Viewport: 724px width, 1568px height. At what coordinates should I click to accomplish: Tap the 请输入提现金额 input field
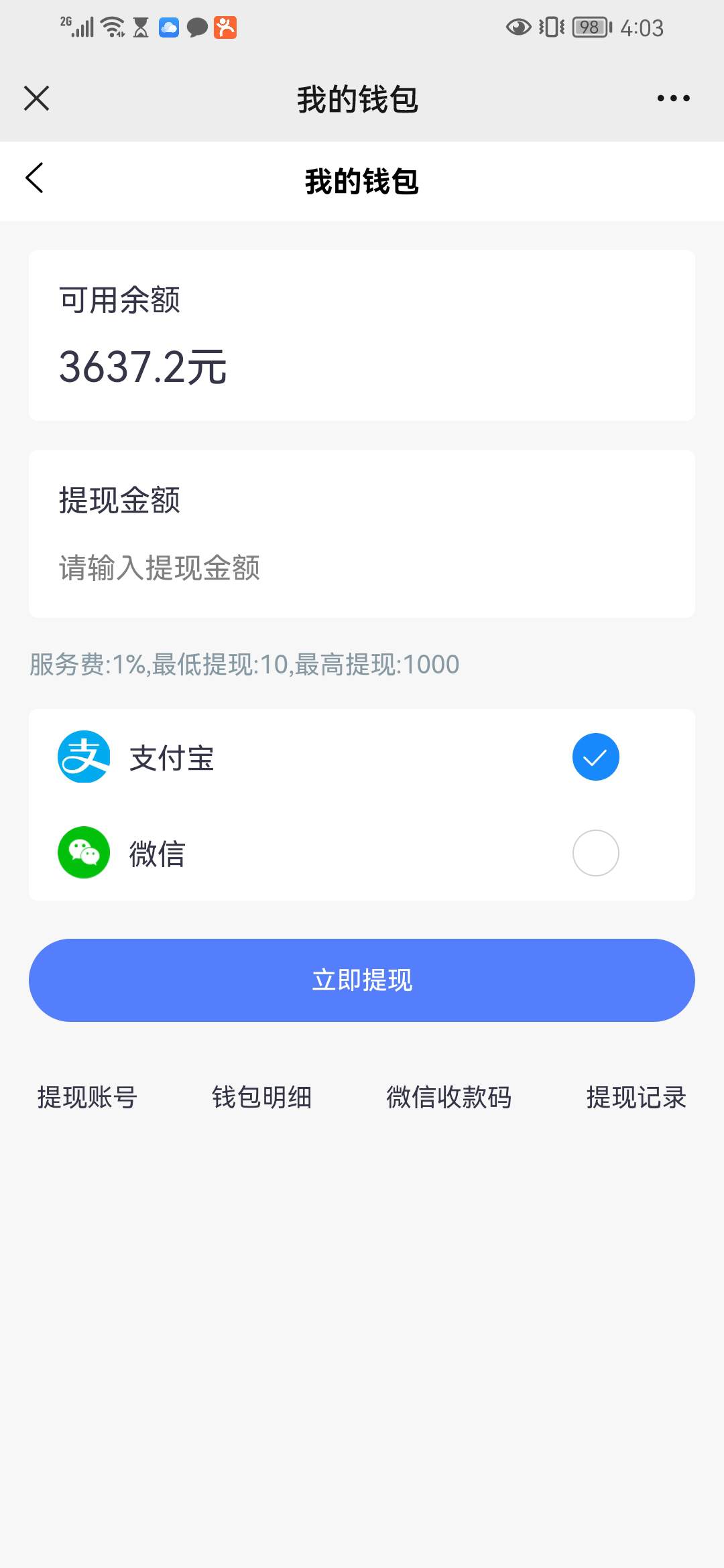362,568
